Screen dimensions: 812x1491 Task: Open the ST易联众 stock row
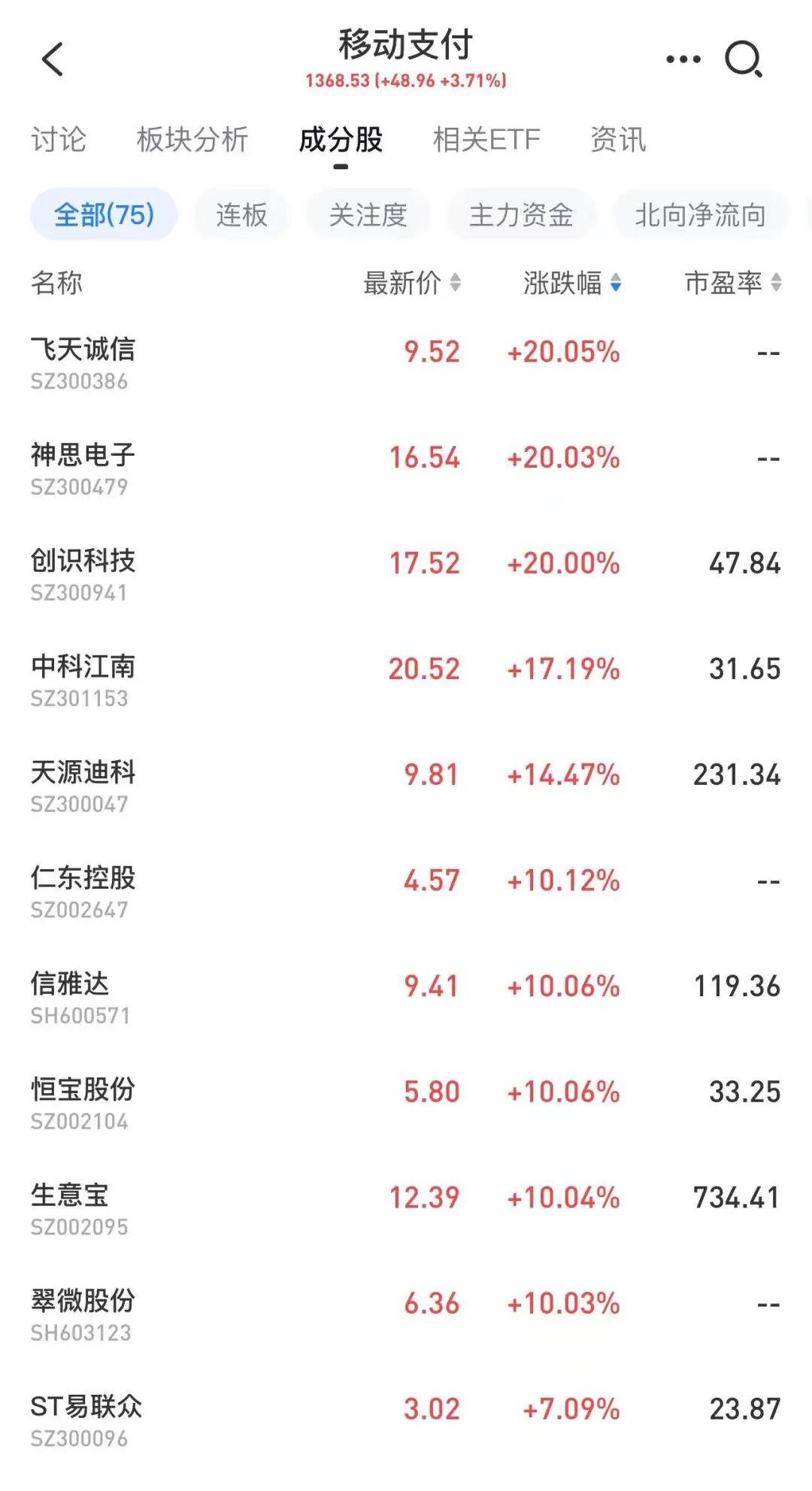[x=406, y=1421]
